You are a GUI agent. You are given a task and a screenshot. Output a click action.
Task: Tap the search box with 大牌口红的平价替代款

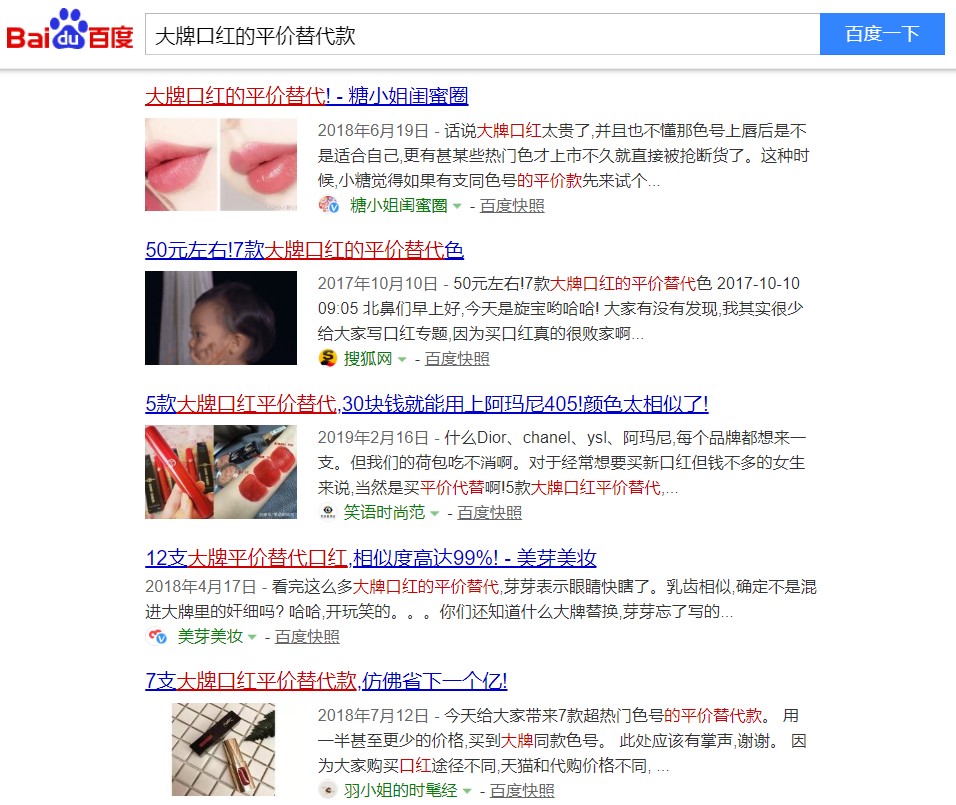[x=480, y=35]
